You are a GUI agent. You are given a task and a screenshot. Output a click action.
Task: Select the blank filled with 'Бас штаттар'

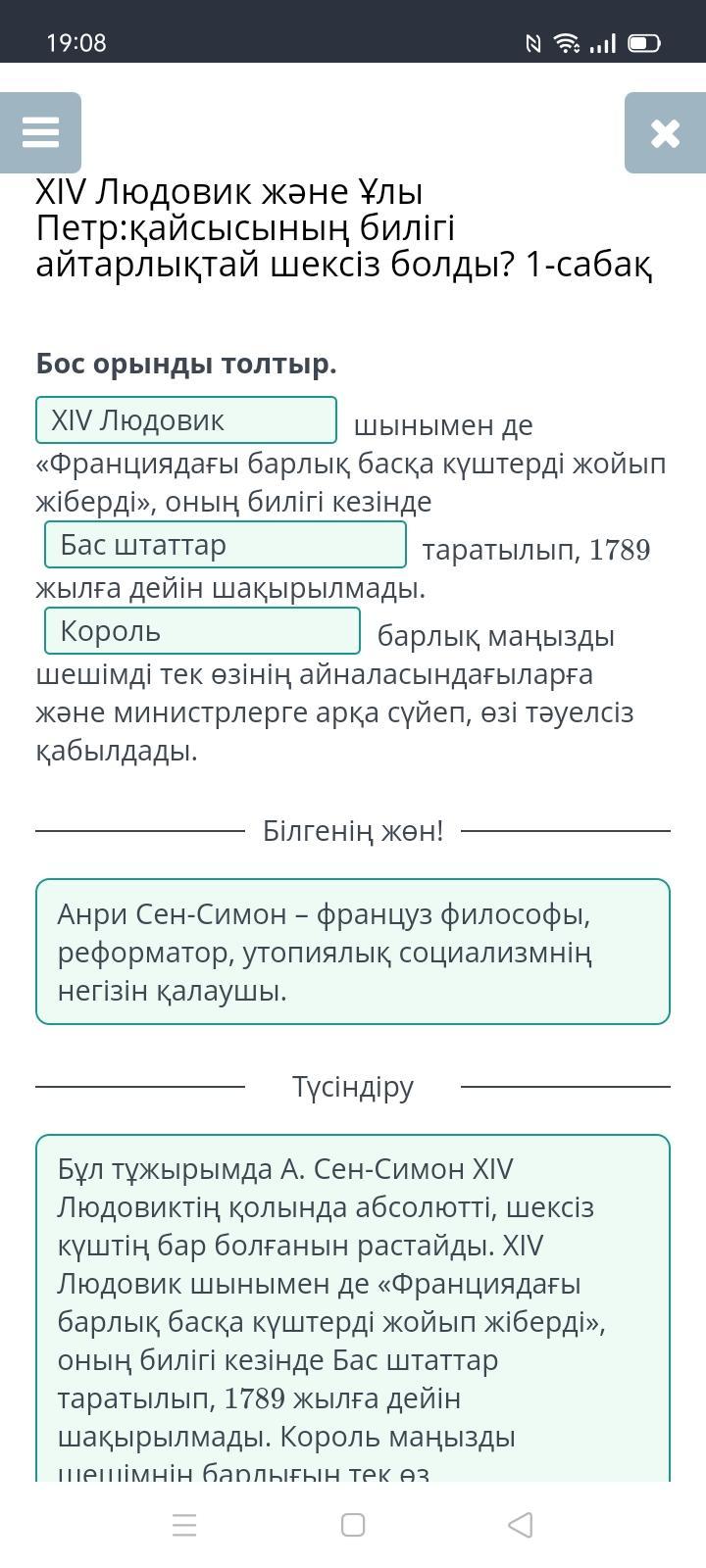(x=226, y=545)
